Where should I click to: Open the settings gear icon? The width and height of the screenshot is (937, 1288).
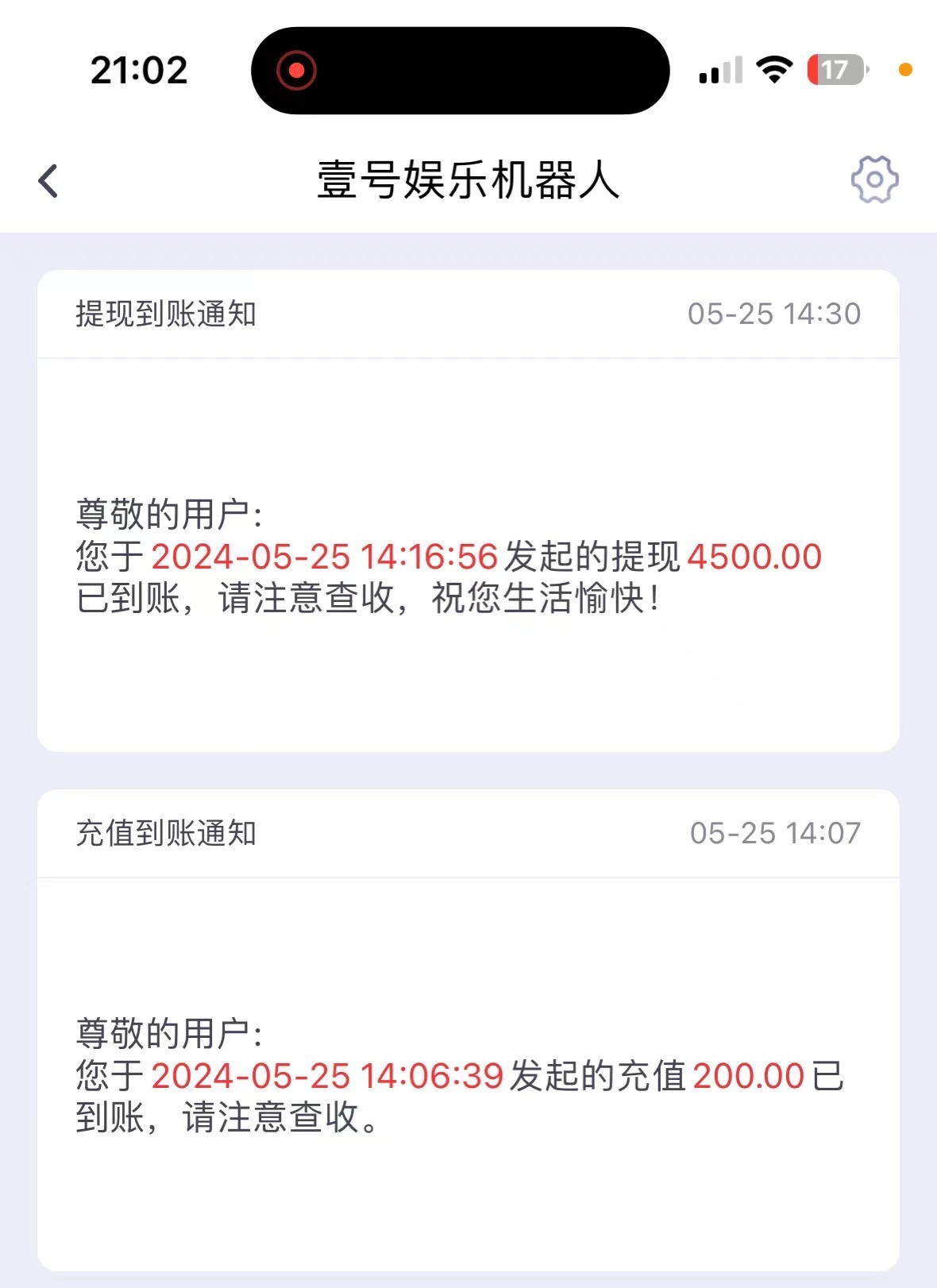pyautogui.click(x=874, y=179)
